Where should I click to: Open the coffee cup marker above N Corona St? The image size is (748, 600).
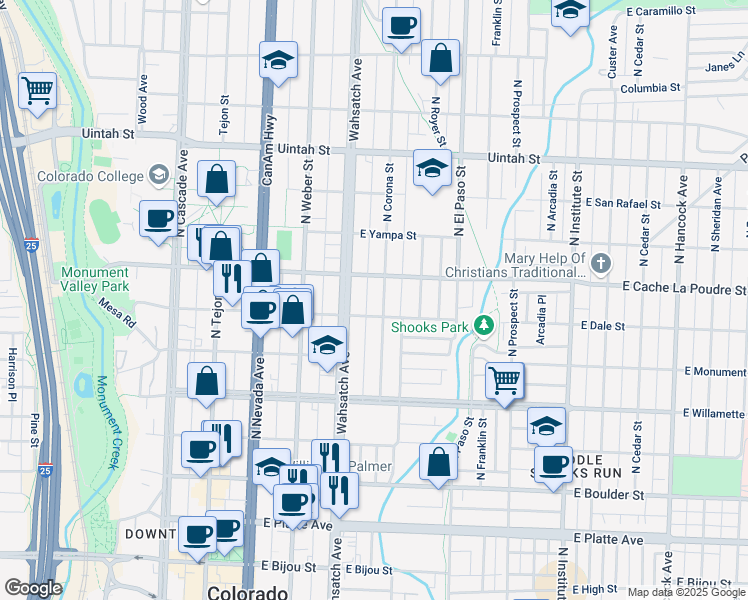401,25
